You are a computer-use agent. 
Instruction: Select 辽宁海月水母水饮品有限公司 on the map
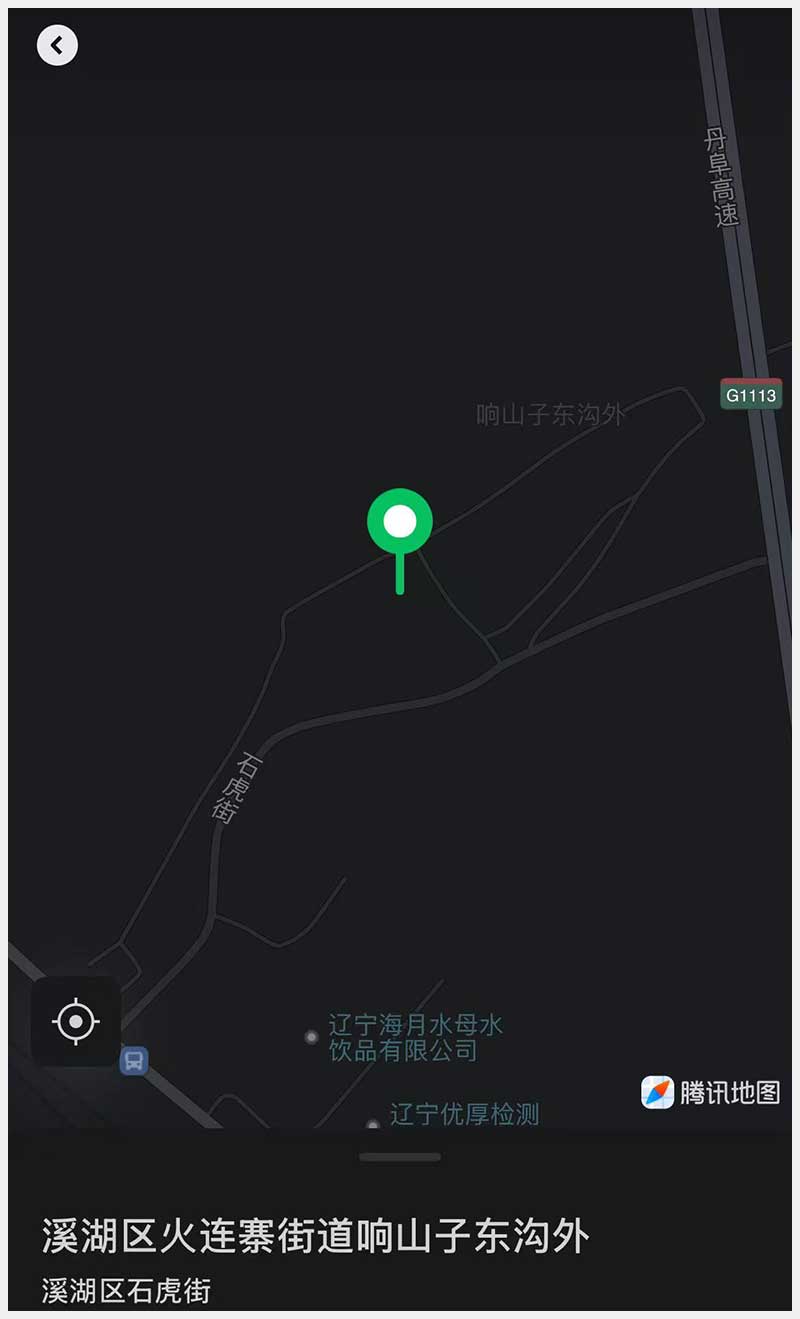415,1038
